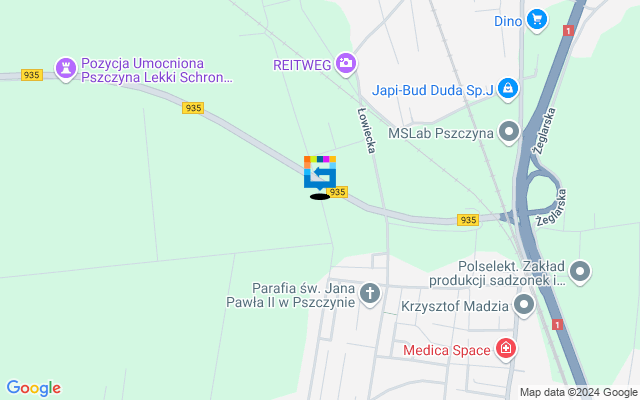640x400 pixels.
Task: Open Japi-Bud Duda Sp.J shop pin
Action: 508,89
